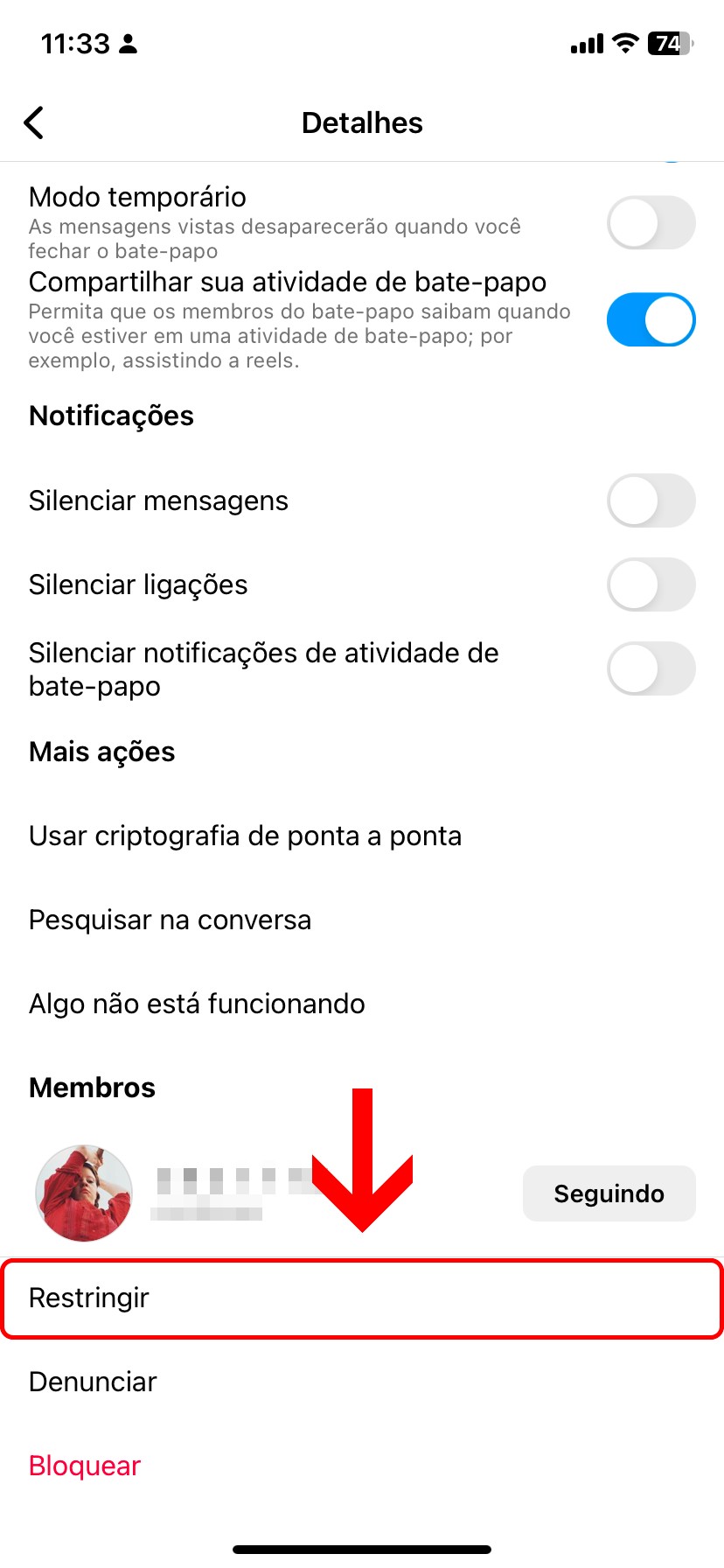This screenshot has height=1568, width=724.
Task: Tap Bloquear to block the member
Action: click(85, 1466)
